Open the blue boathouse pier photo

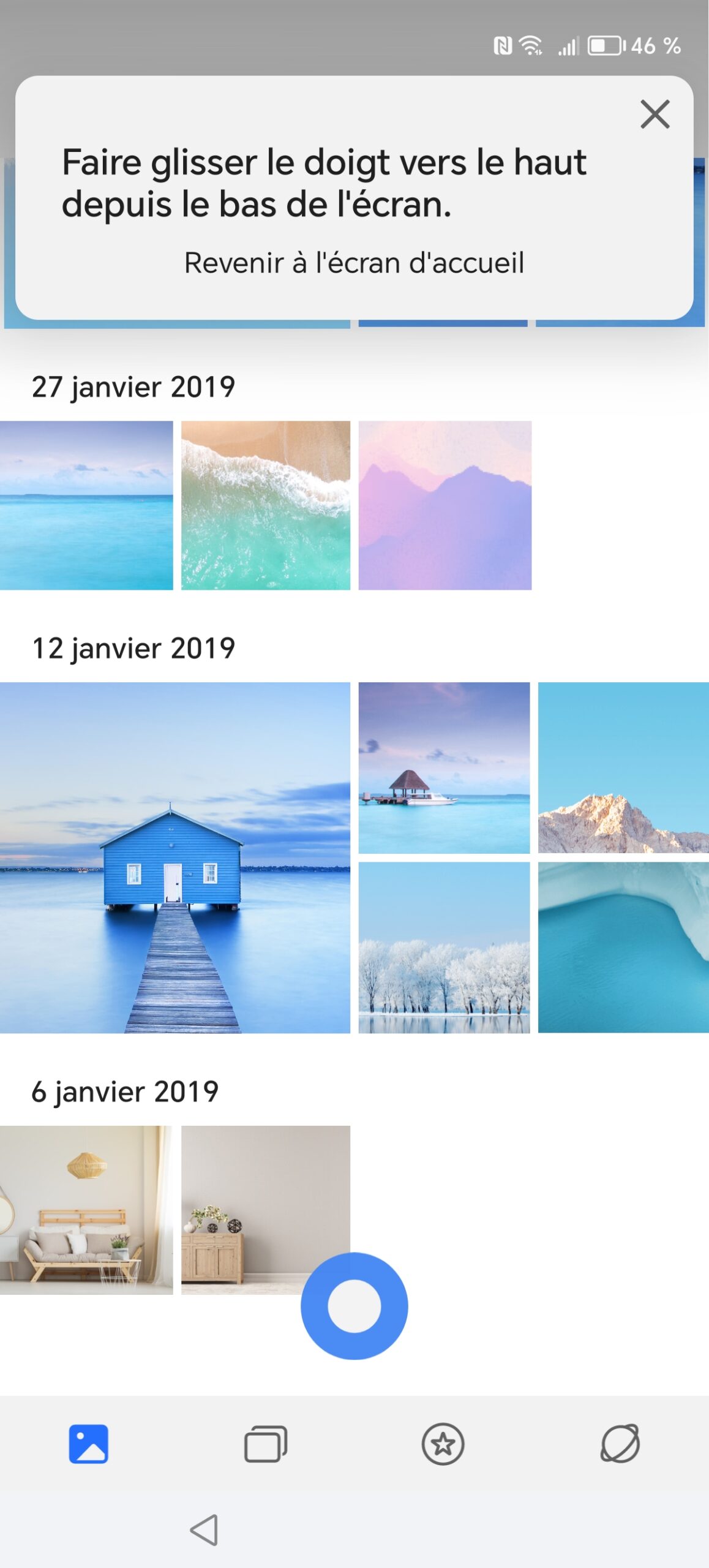(175, 858)
